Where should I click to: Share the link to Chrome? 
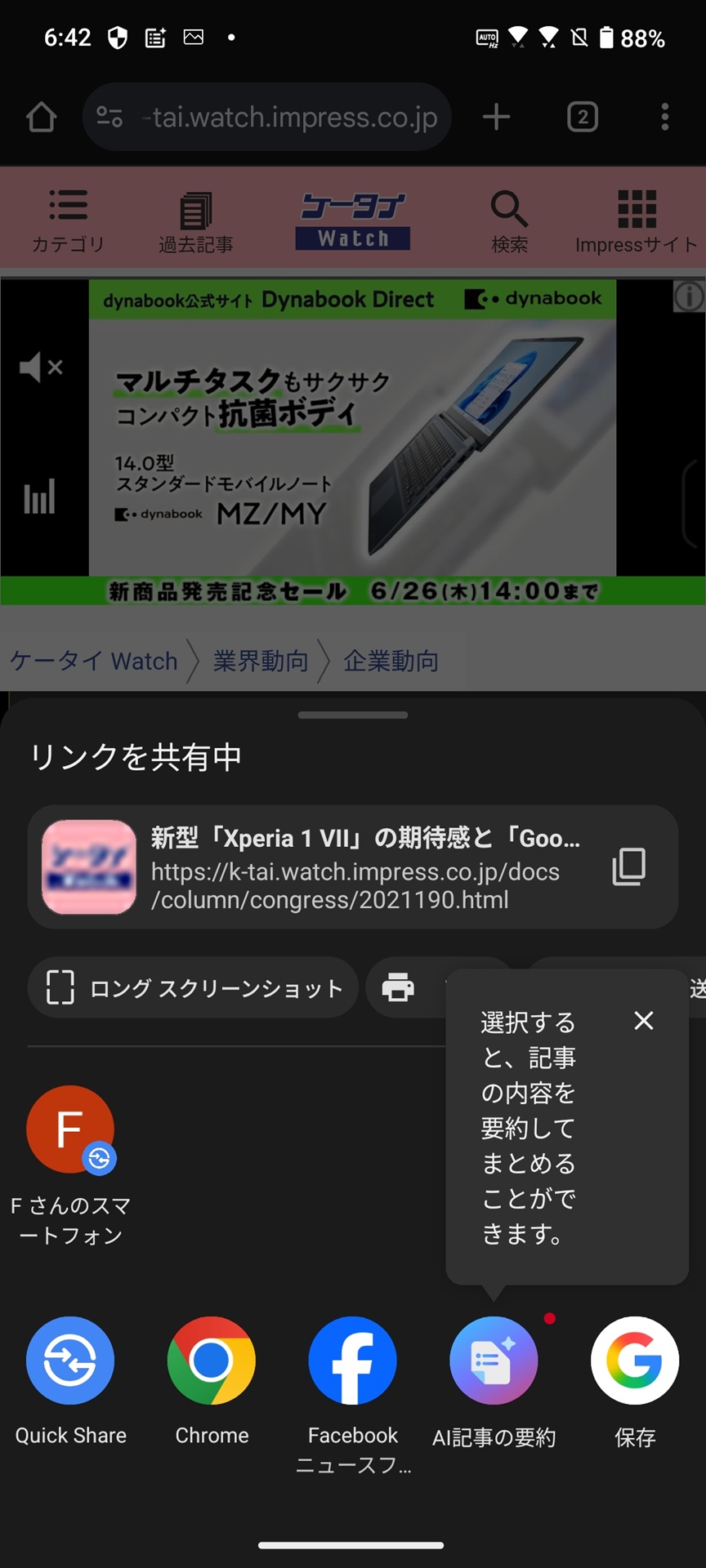(212, 1362)
